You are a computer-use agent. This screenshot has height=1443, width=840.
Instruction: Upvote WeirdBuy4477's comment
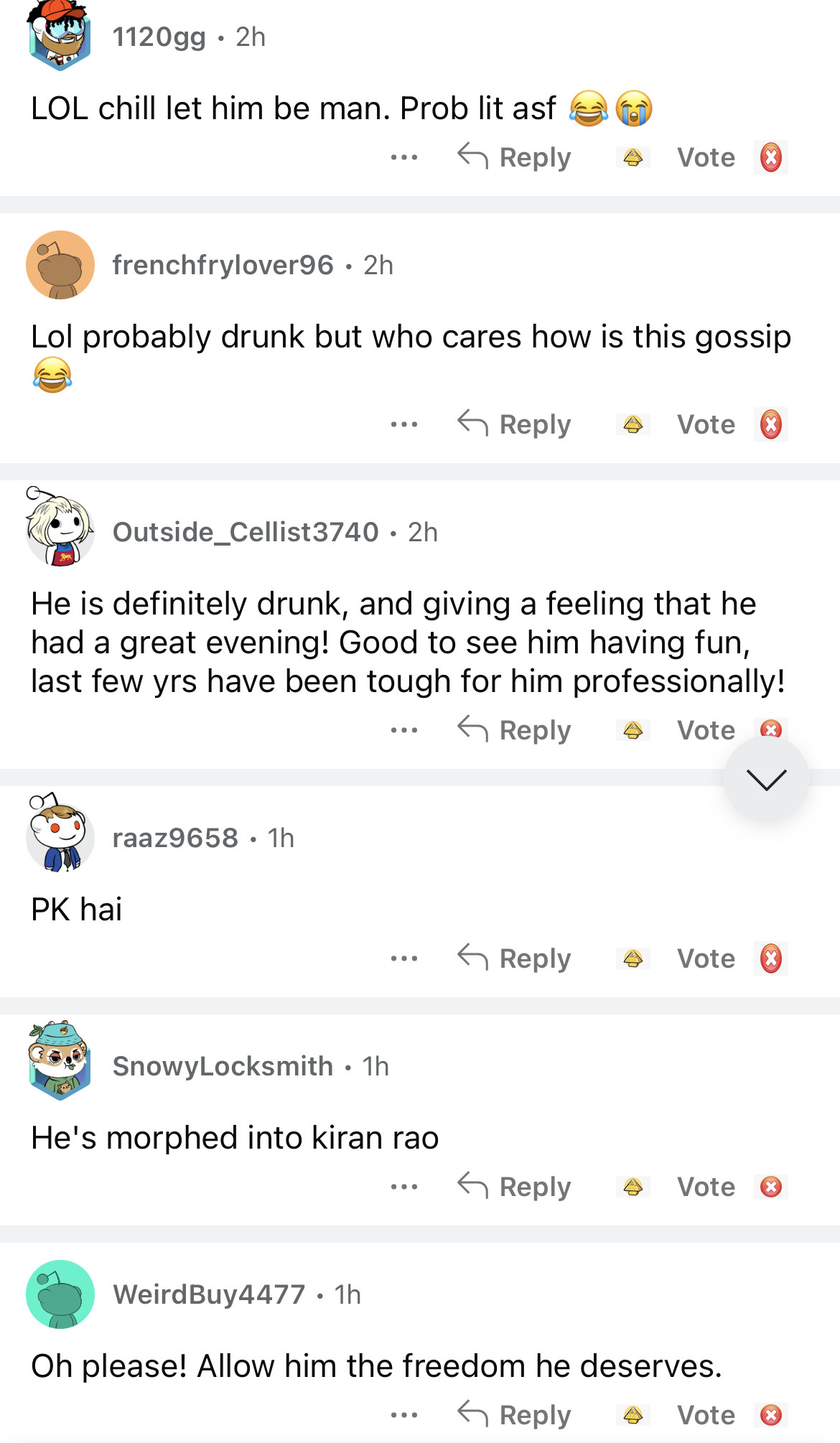click(x=633, y=1415)
